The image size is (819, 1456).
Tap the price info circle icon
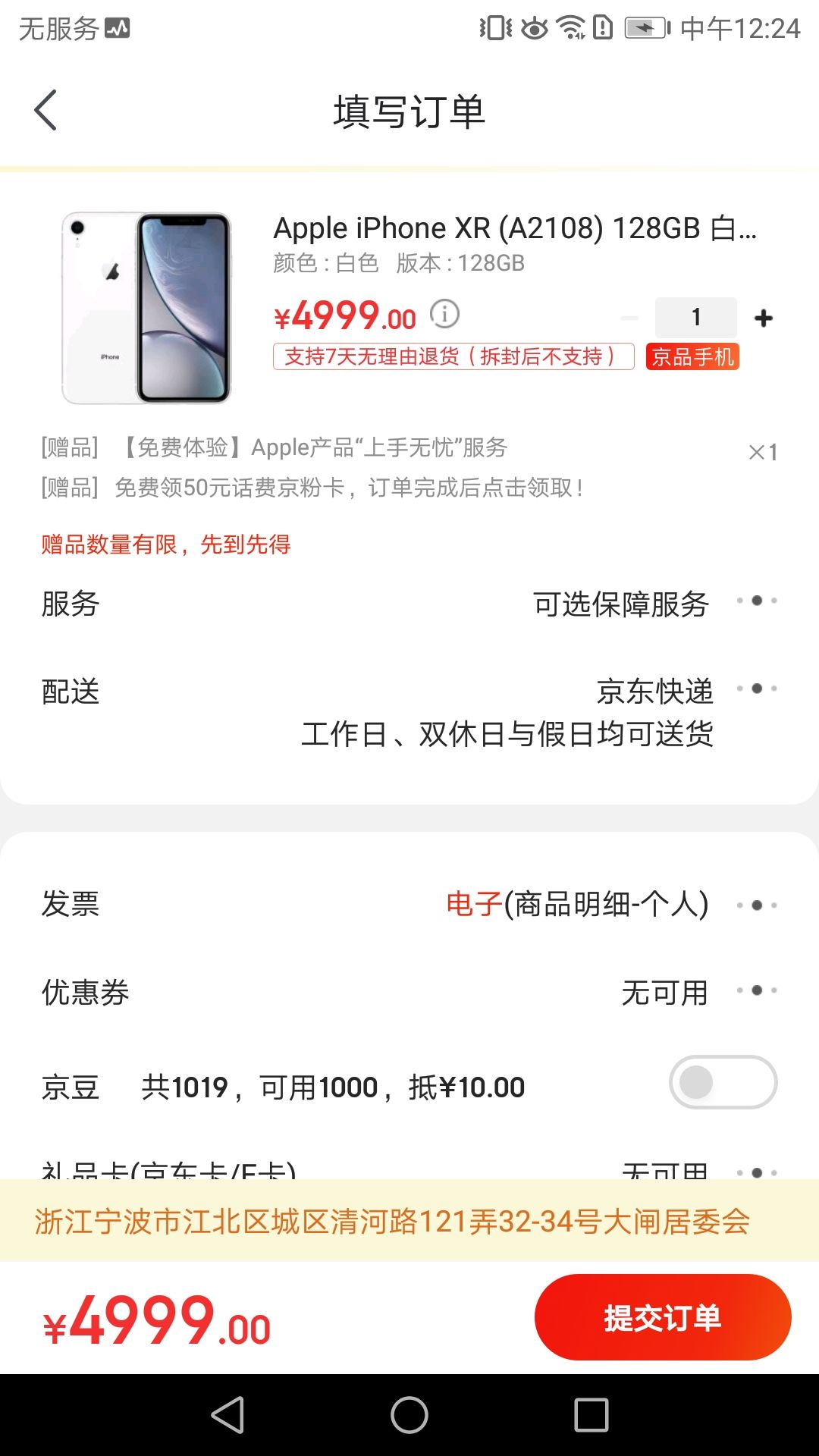tap(444, 315)
